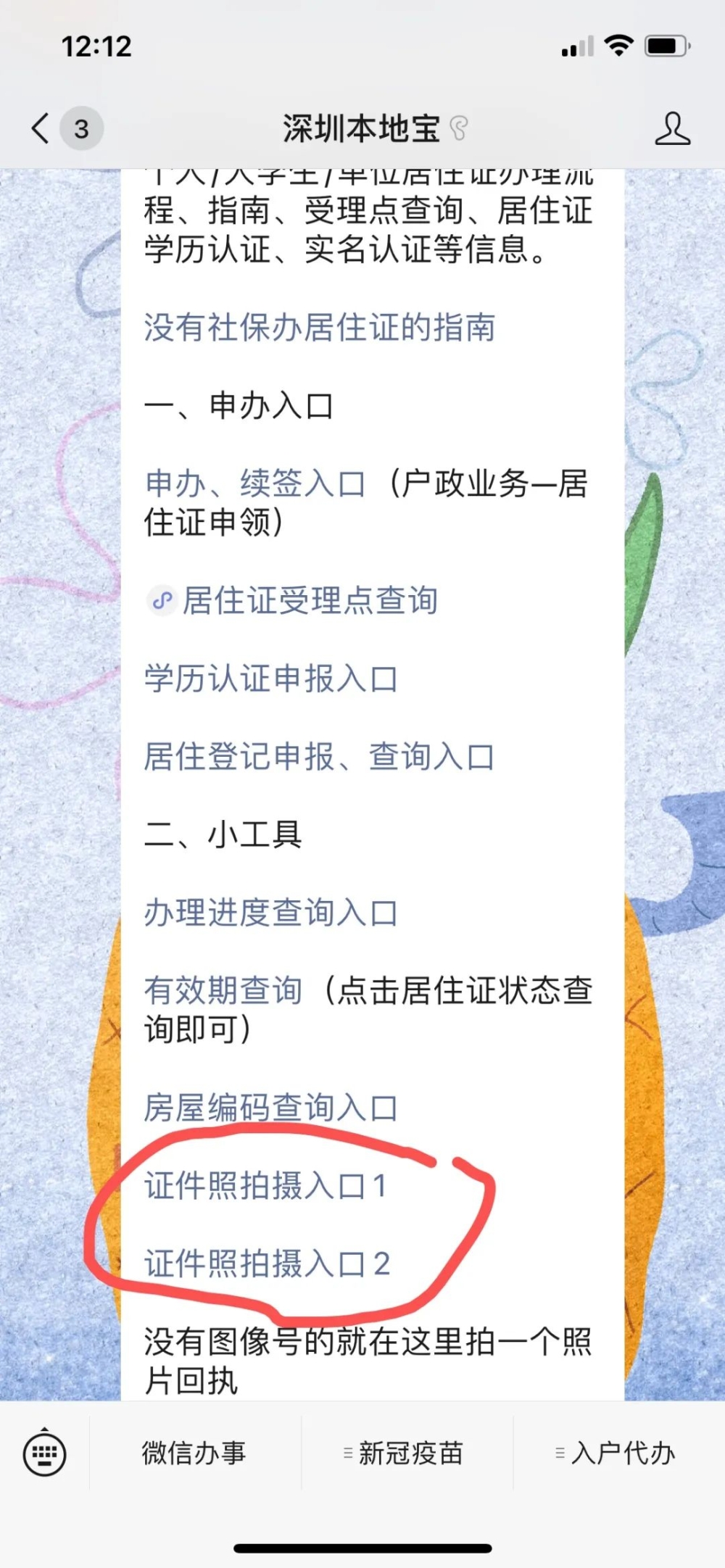Open the 微信办事 menu

(194, 1453)
